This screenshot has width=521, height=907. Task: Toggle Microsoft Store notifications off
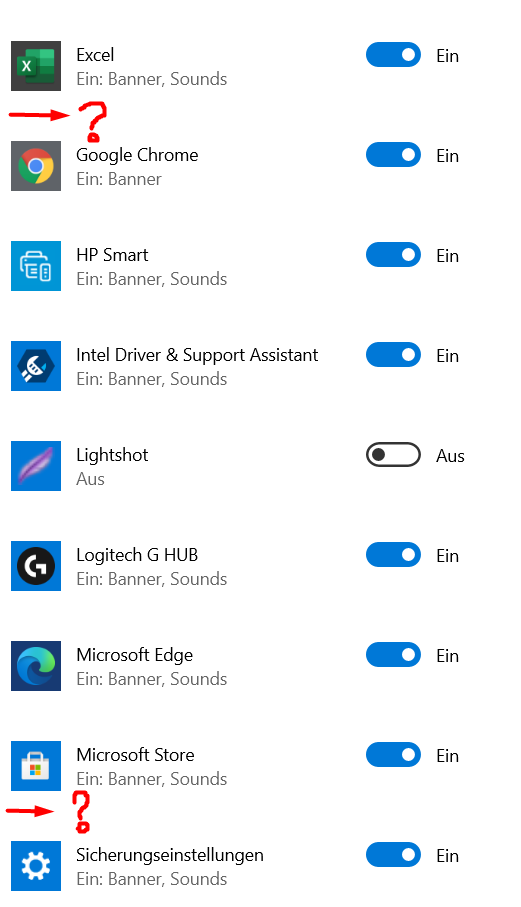pos(393,755)
